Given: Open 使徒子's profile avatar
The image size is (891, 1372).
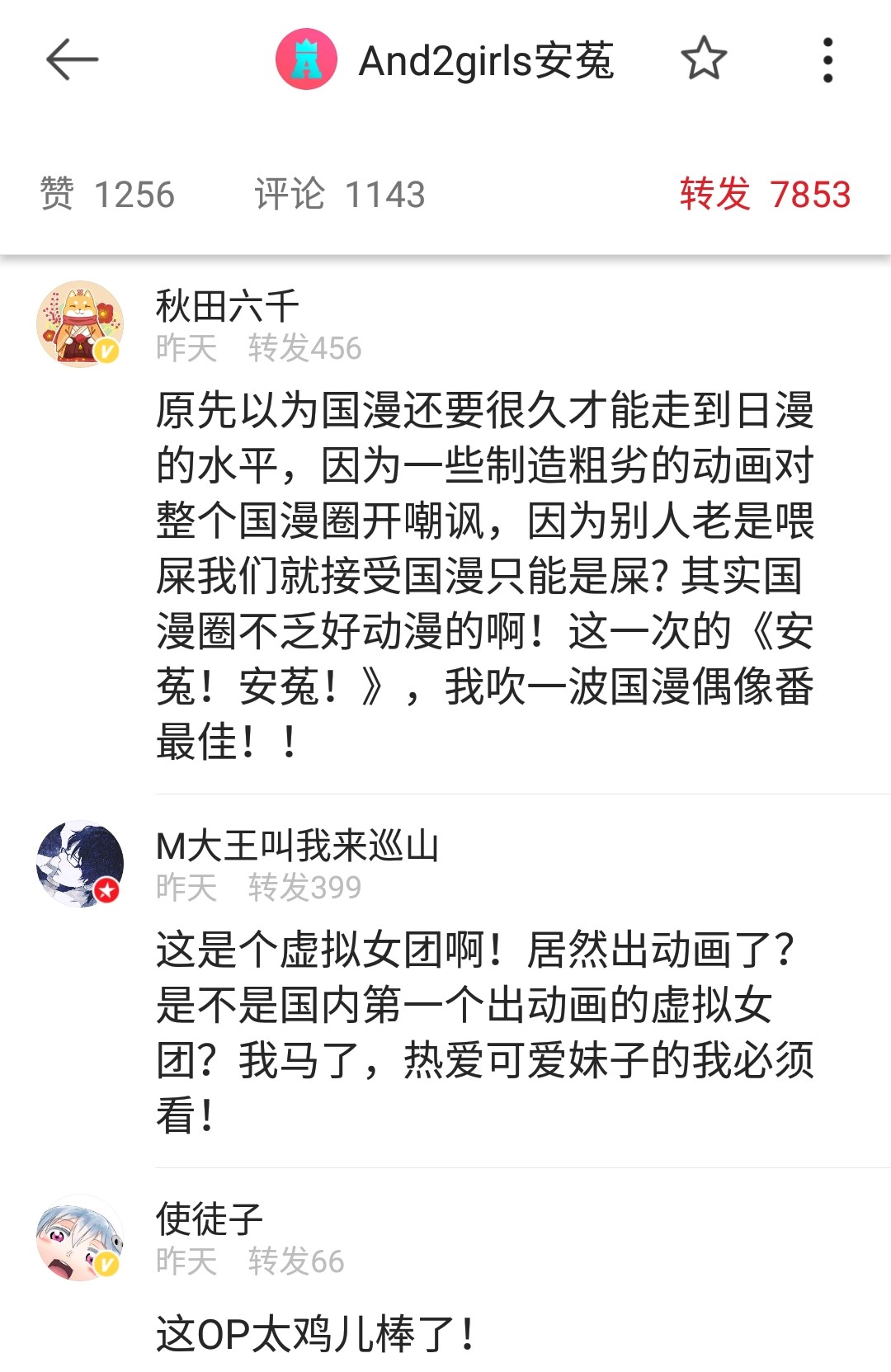Looking at the screenshot, I should pyautogui.click(x=80, y=1238).
